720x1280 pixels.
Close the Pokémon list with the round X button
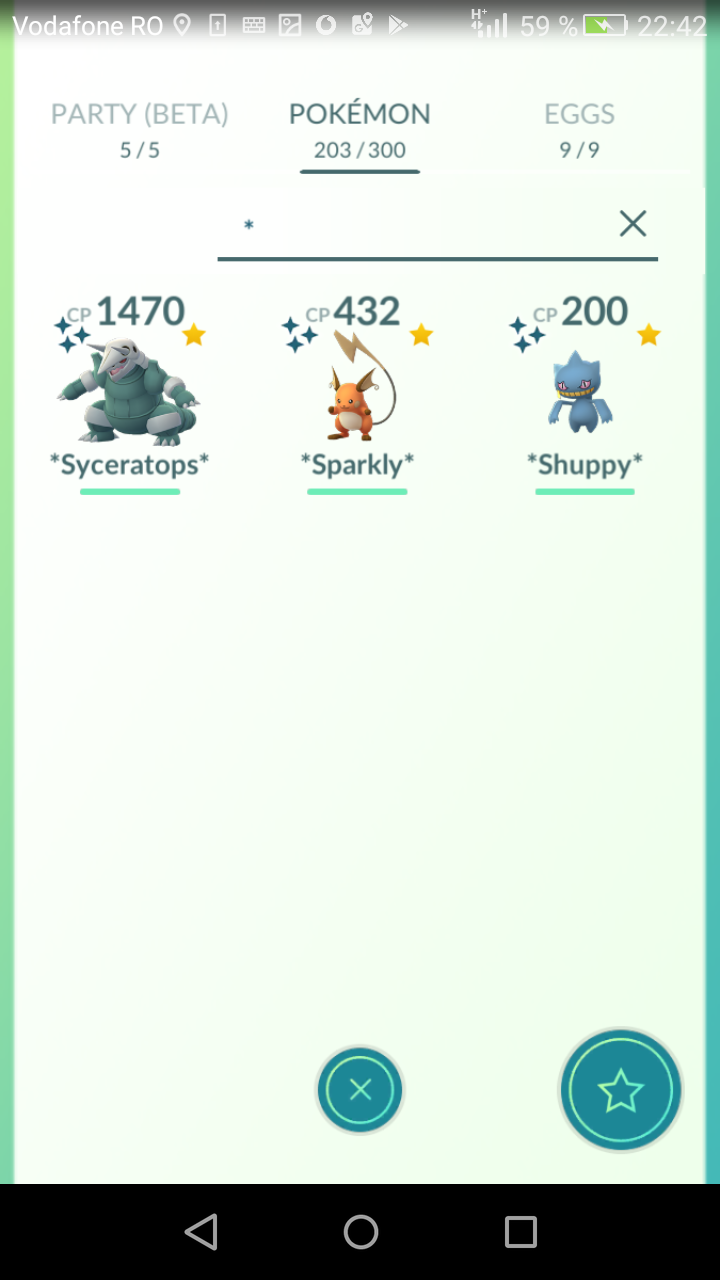pos(360,1090)
